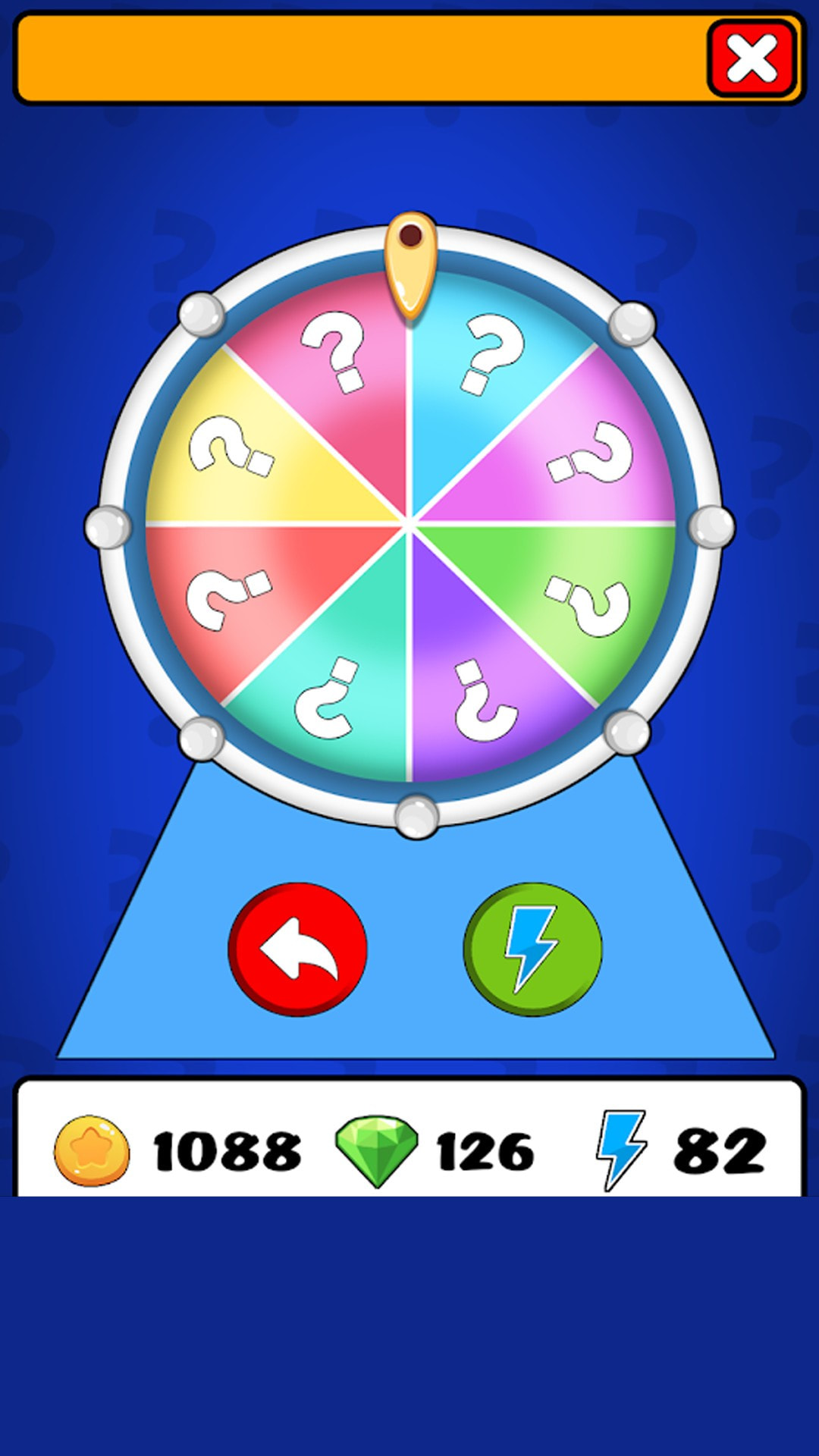
Task: Close the spin wheel screen
Action: pos(752,58)
